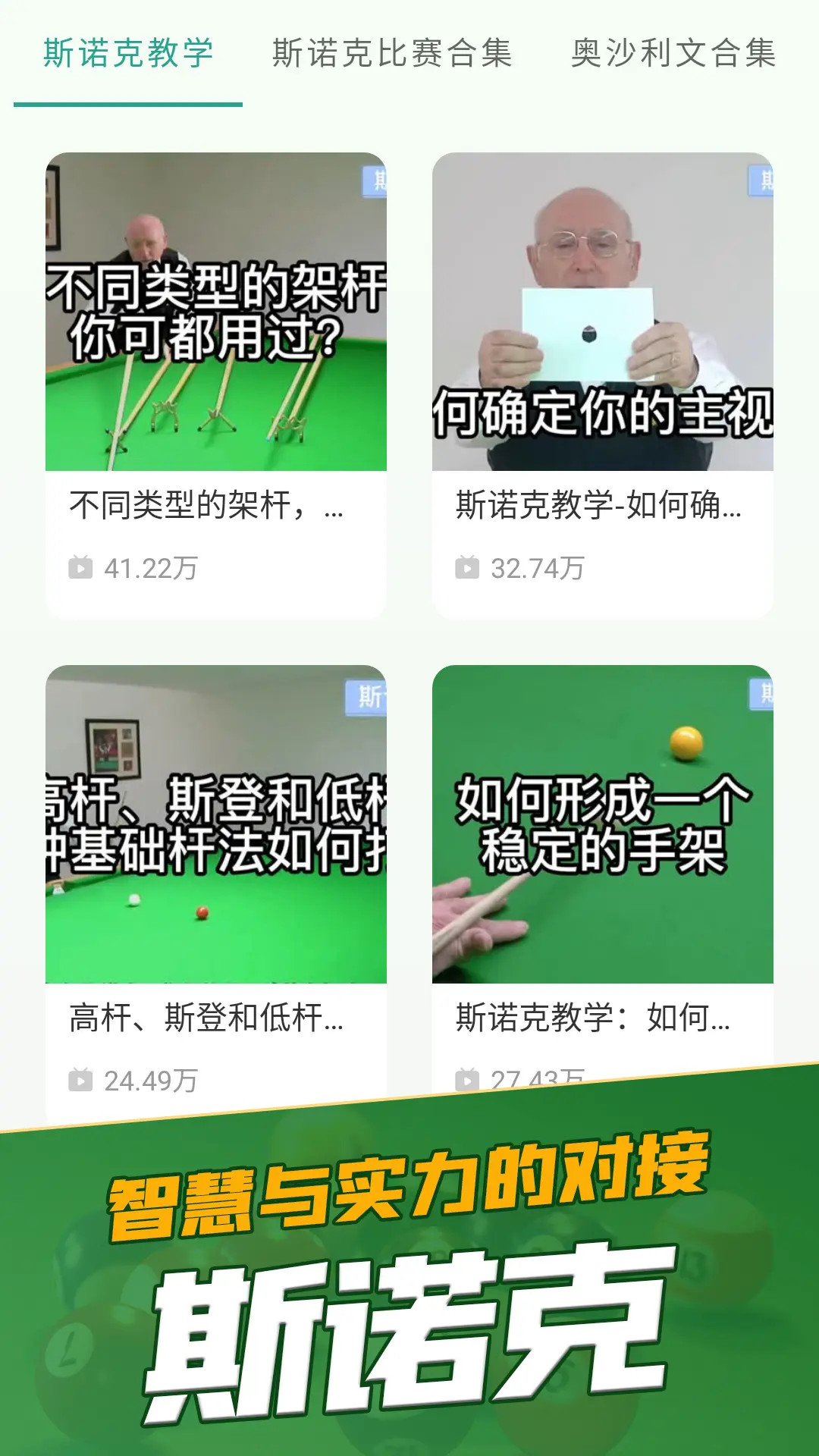Switch to the 奥沙利文合集 tab
This screenshot has width=819, height=1456.
pos(674,52)
